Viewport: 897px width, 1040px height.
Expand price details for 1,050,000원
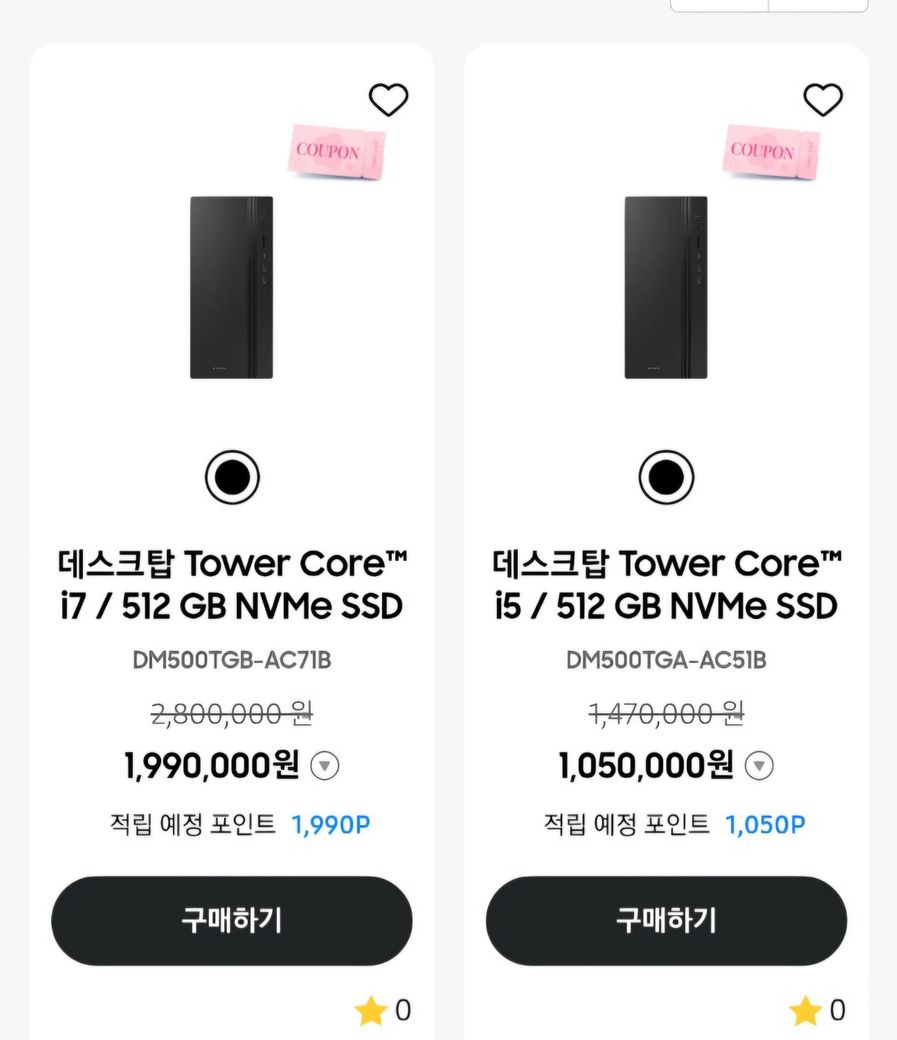pyautogui.click(x=760, y=767)
